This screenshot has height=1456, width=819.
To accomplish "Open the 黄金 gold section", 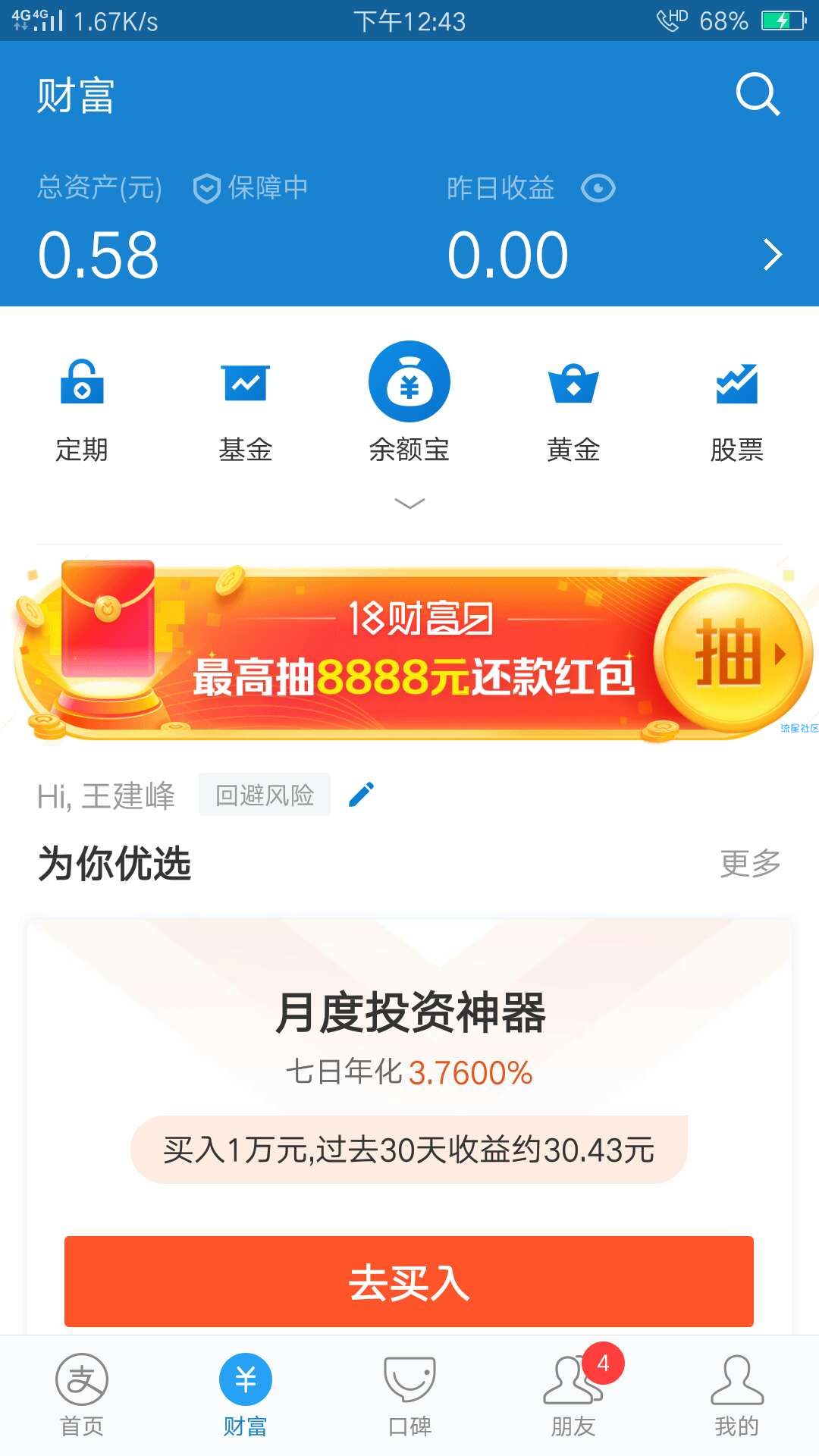I will click(573, 409).
